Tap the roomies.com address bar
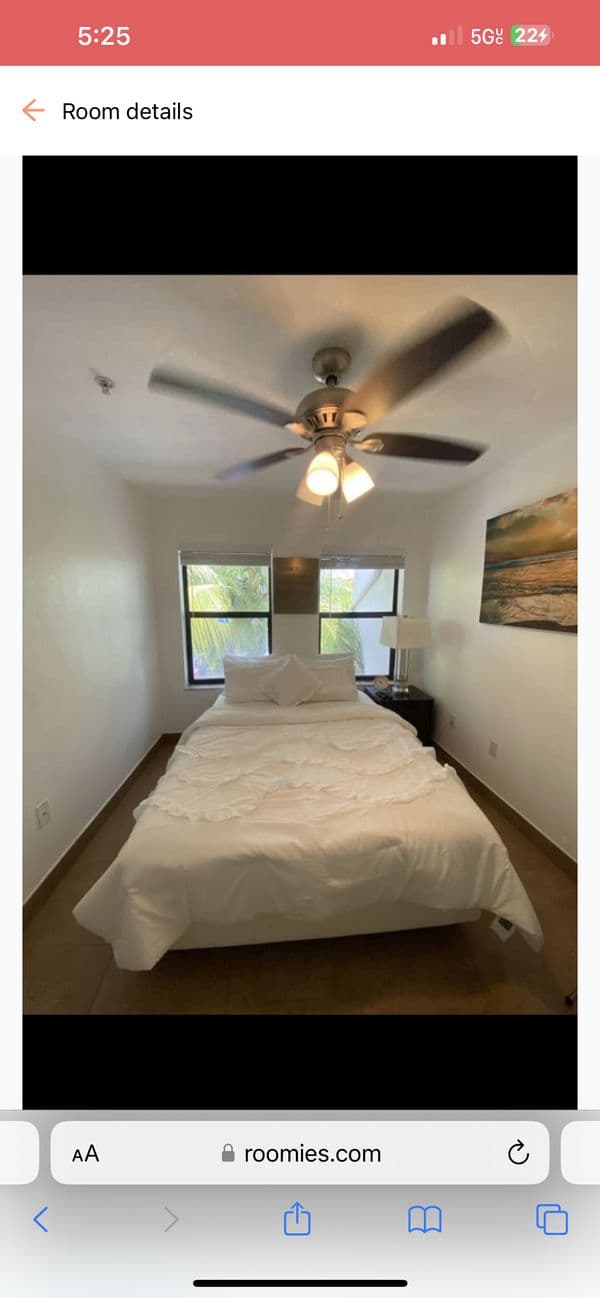The height and width of the screenshot is (1298, 600). coord(301,1153)
